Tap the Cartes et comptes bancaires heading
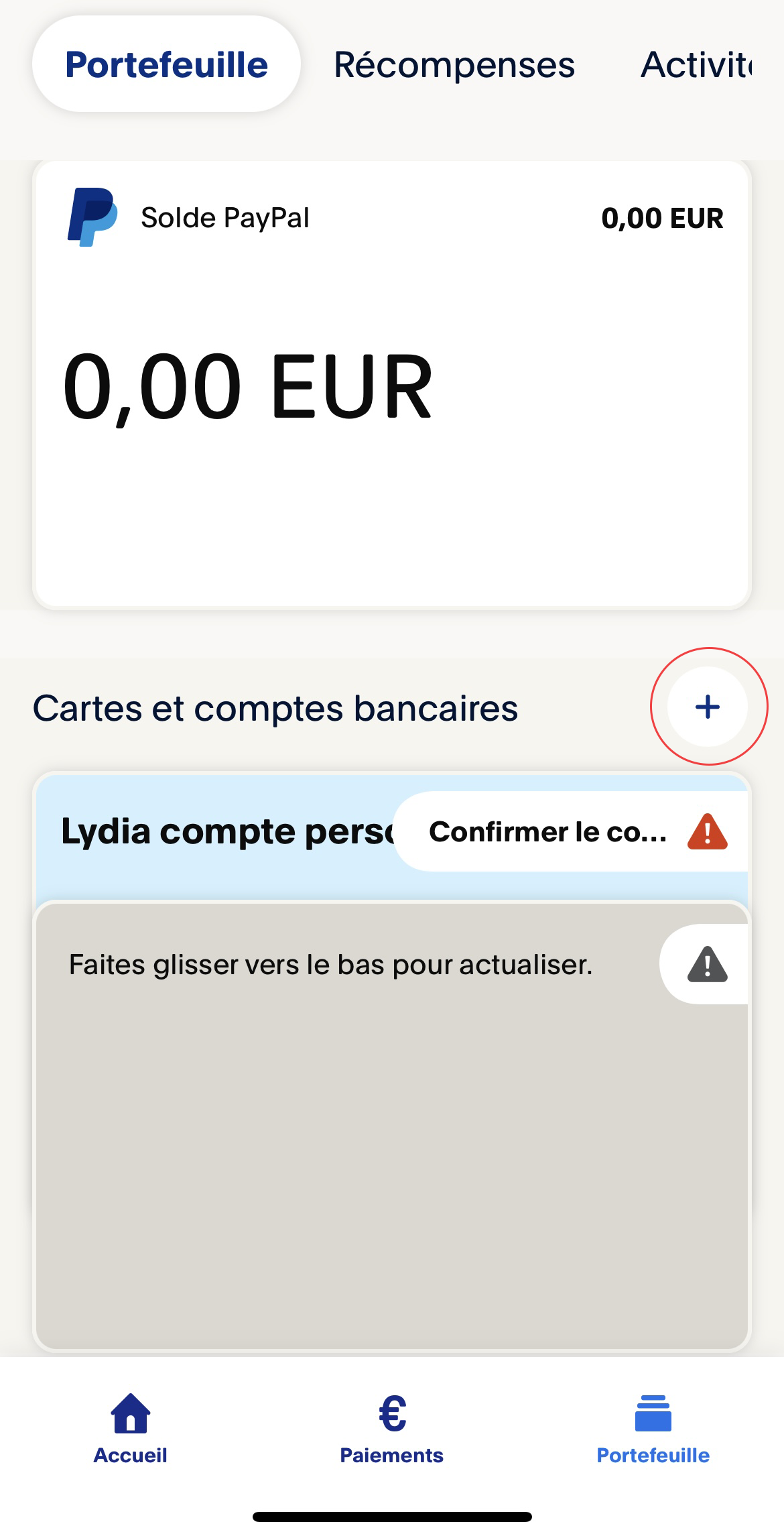Viewport: 784px width, 1538px height. click(275, 709)
